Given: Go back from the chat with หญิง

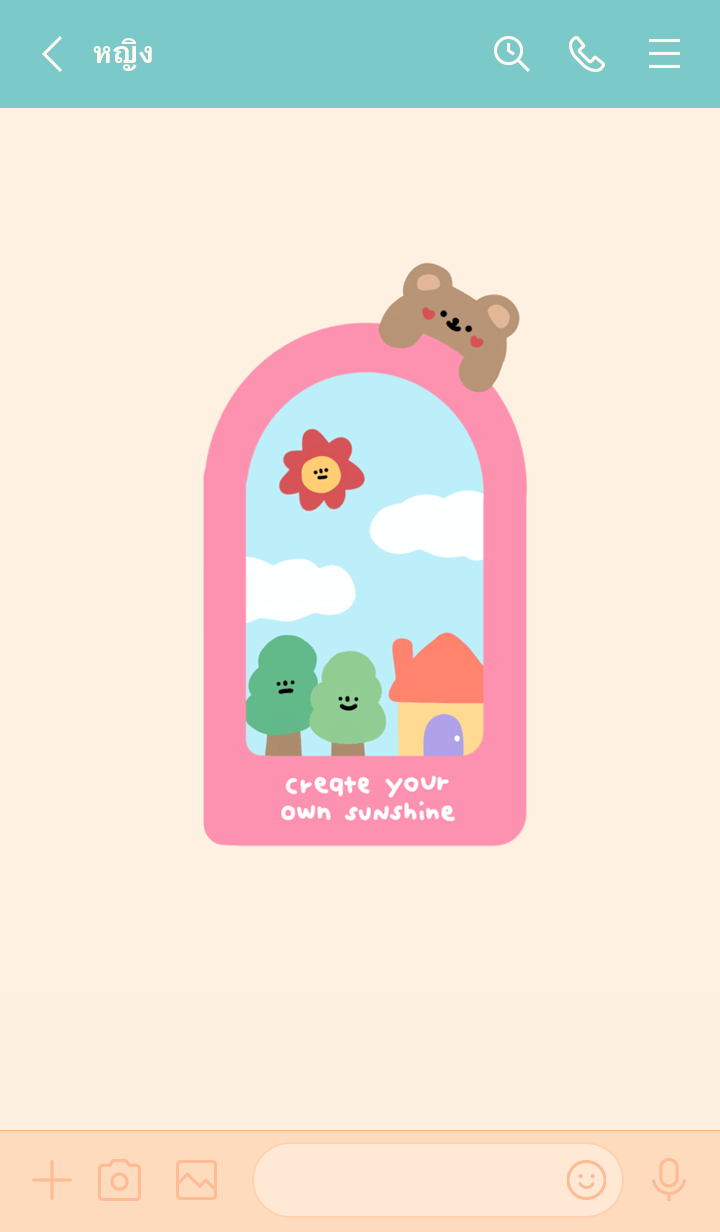Looking at the screenshot, I should [52, 54].
